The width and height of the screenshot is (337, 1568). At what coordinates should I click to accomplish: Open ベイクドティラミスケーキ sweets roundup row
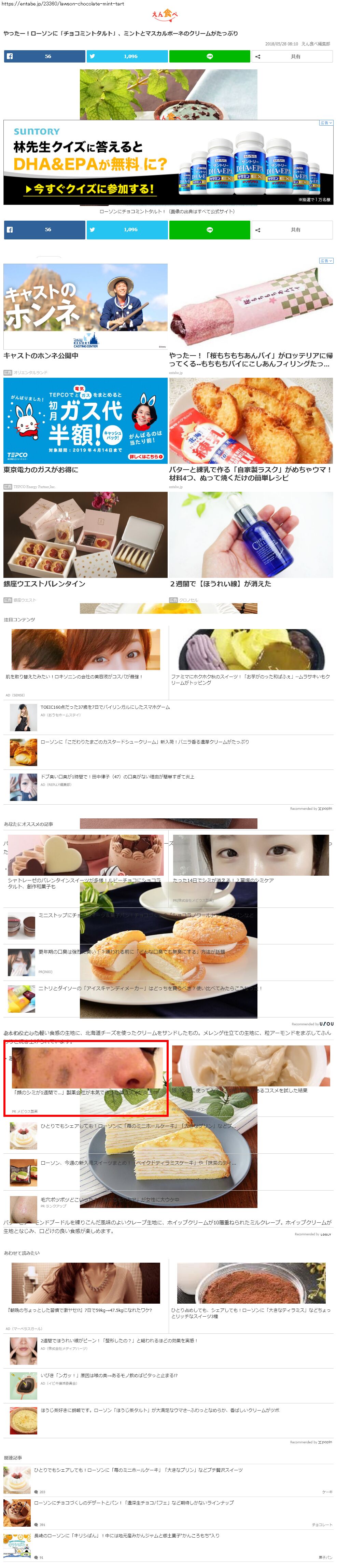(x=138, y=1162)
